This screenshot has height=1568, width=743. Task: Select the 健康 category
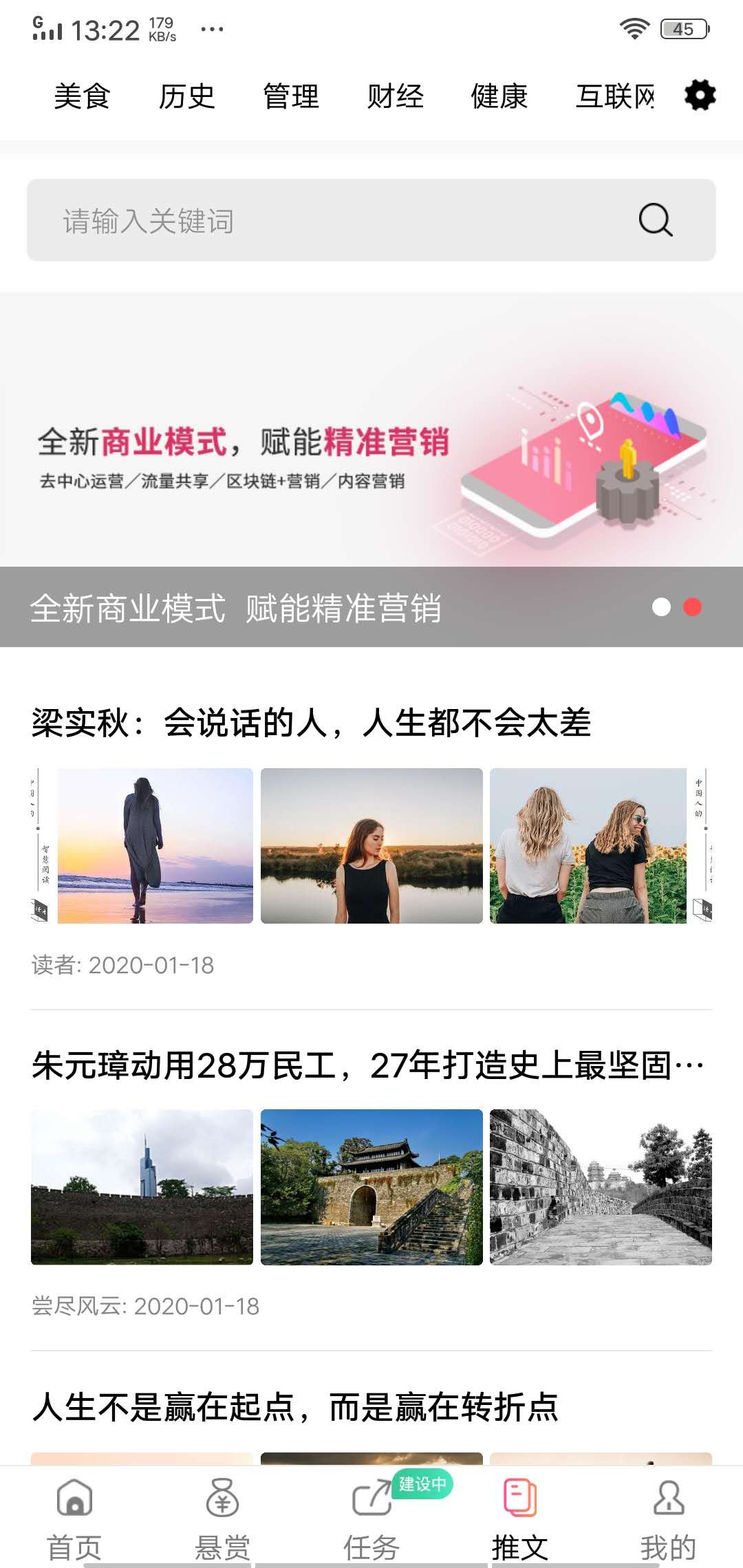coord(499,96)
